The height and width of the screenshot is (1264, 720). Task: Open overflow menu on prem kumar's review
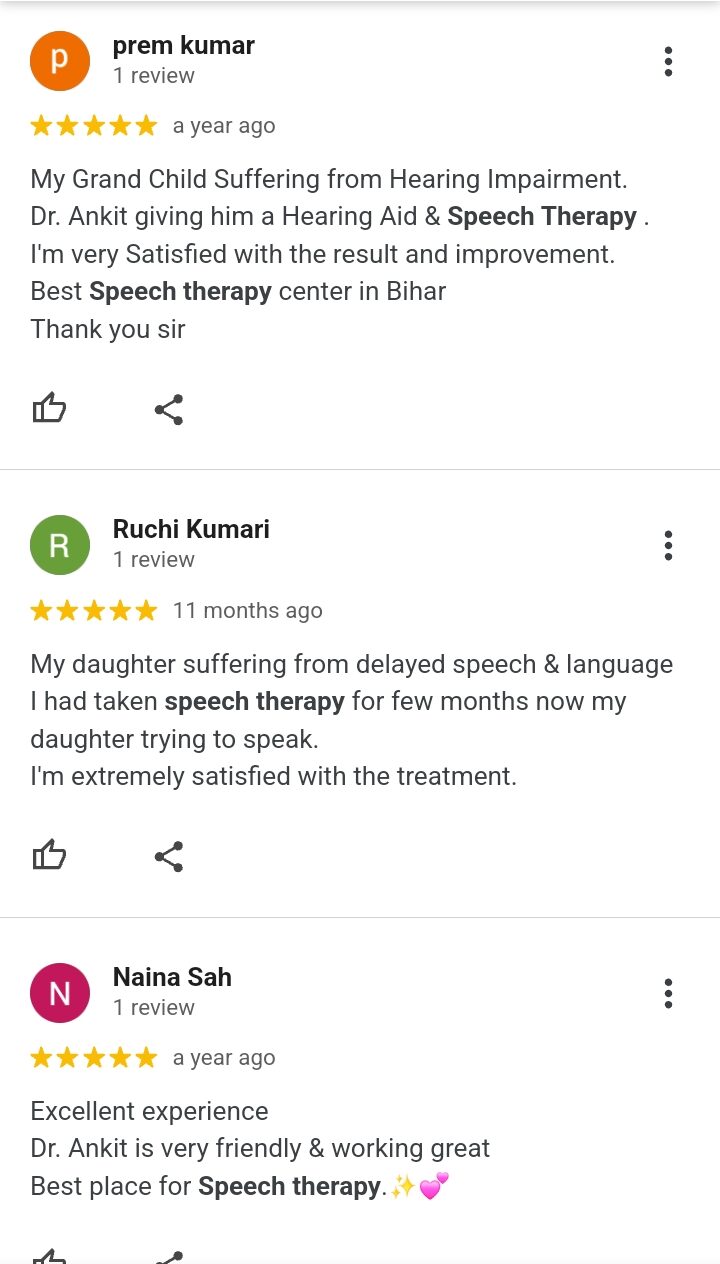point(668,62)
